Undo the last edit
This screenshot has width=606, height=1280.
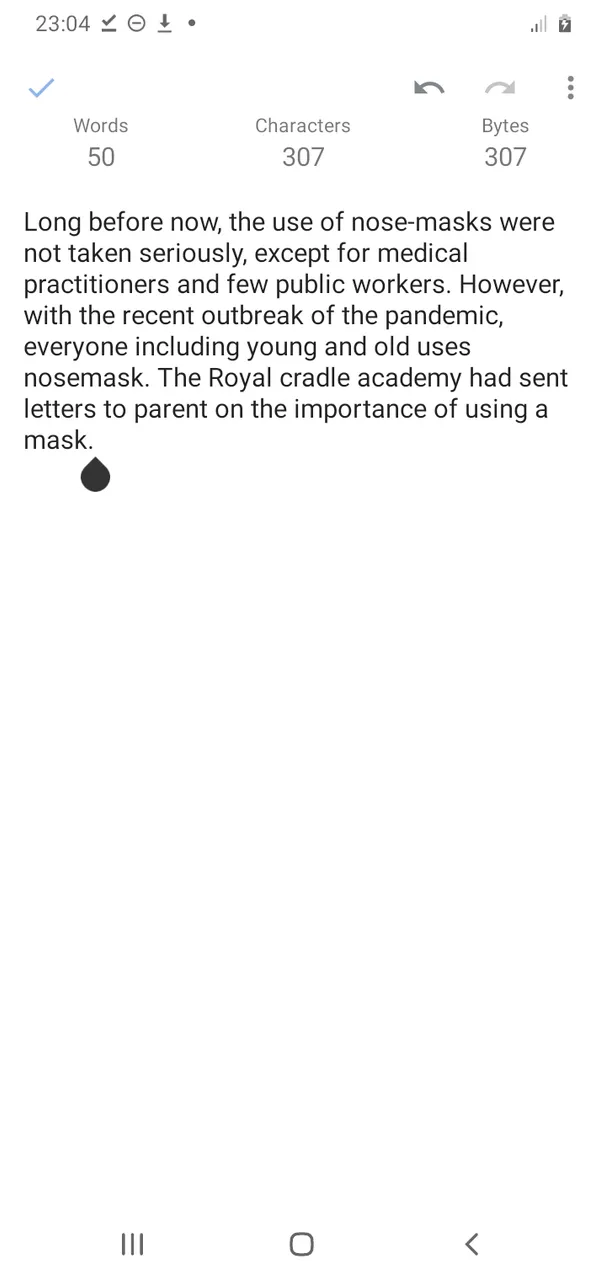[429, 88]
